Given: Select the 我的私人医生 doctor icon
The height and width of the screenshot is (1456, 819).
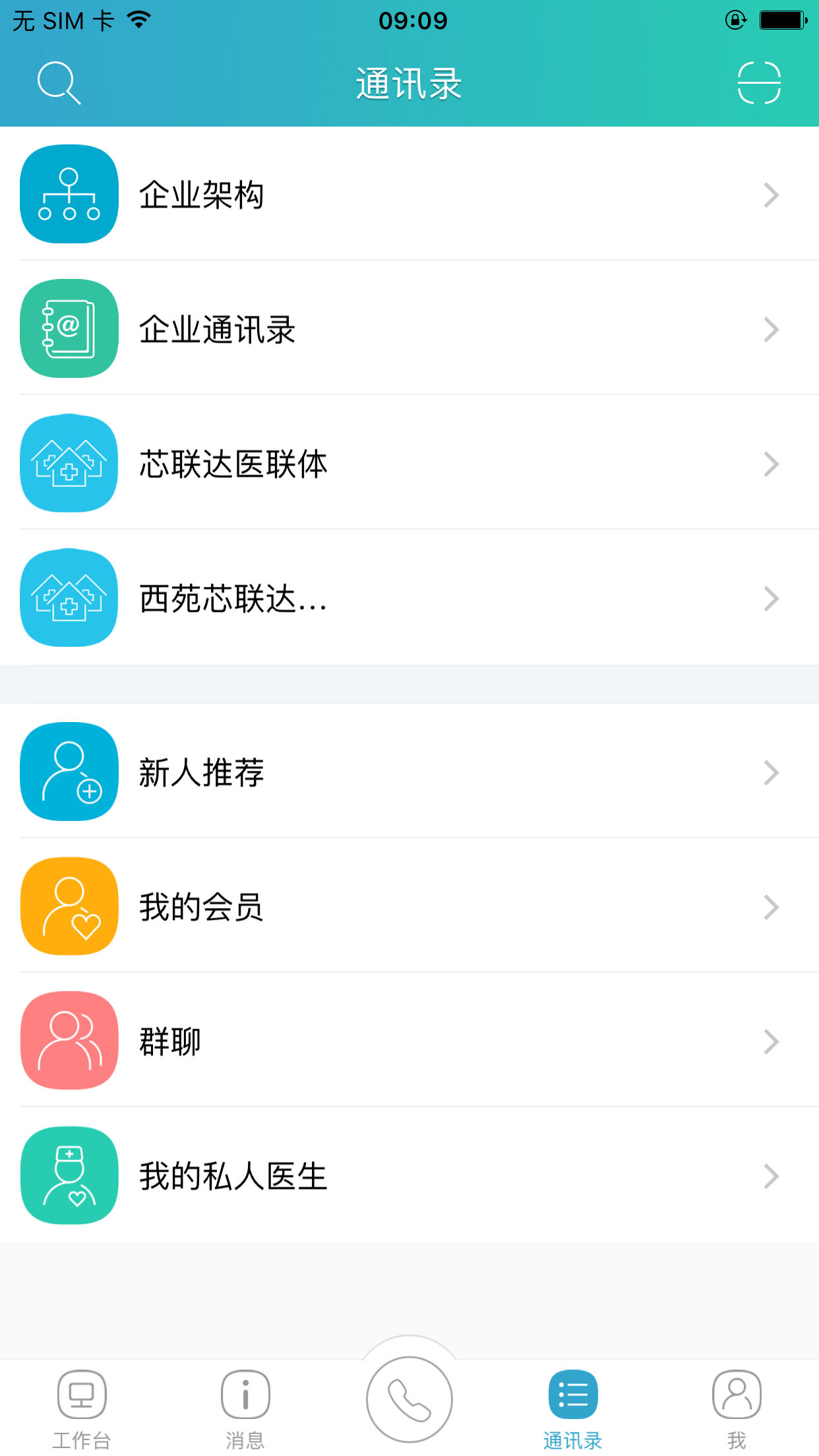Looking at the screenshot, I should [x=69, y=1176].
